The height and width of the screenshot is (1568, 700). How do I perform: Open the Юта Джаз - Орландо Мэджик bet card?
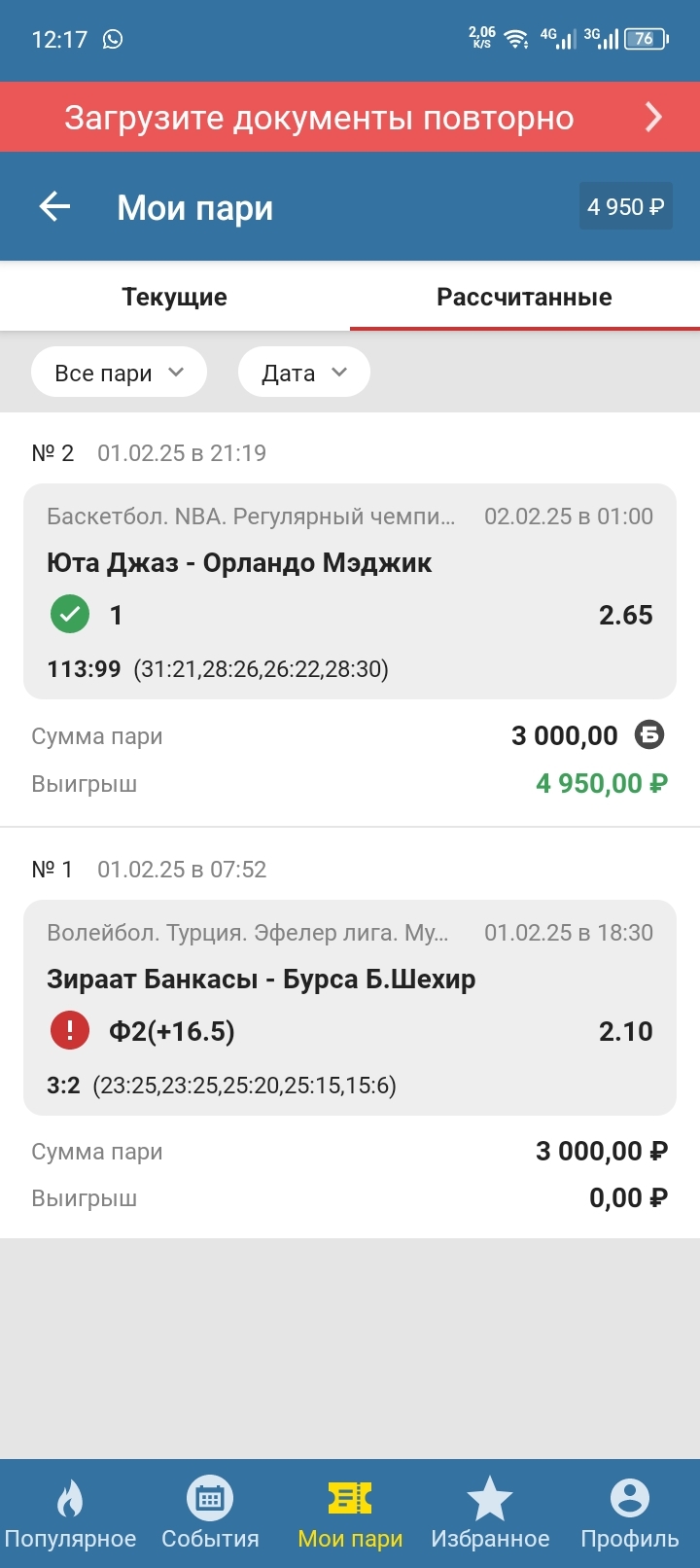(350, 591)
